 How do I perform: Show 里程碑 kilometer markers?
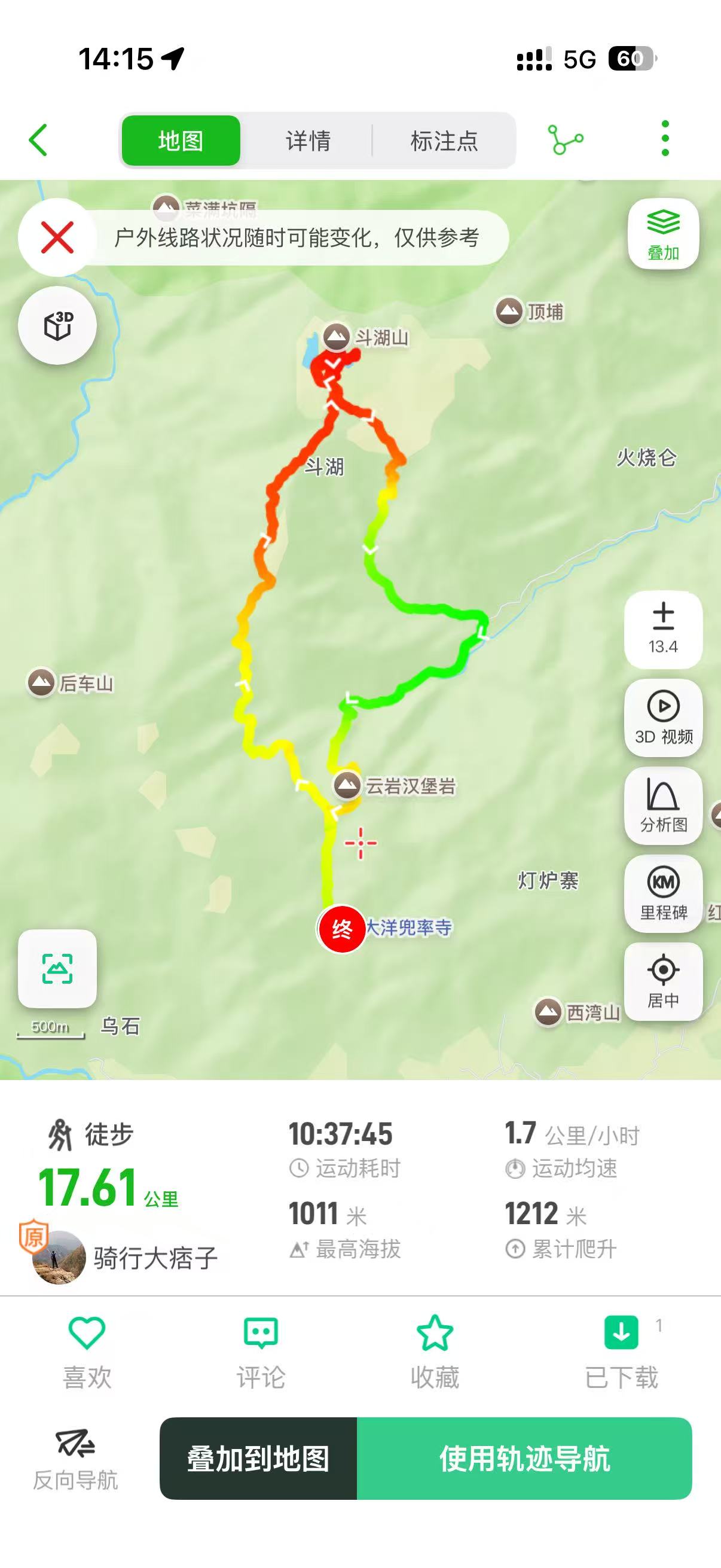pos(663,893)
